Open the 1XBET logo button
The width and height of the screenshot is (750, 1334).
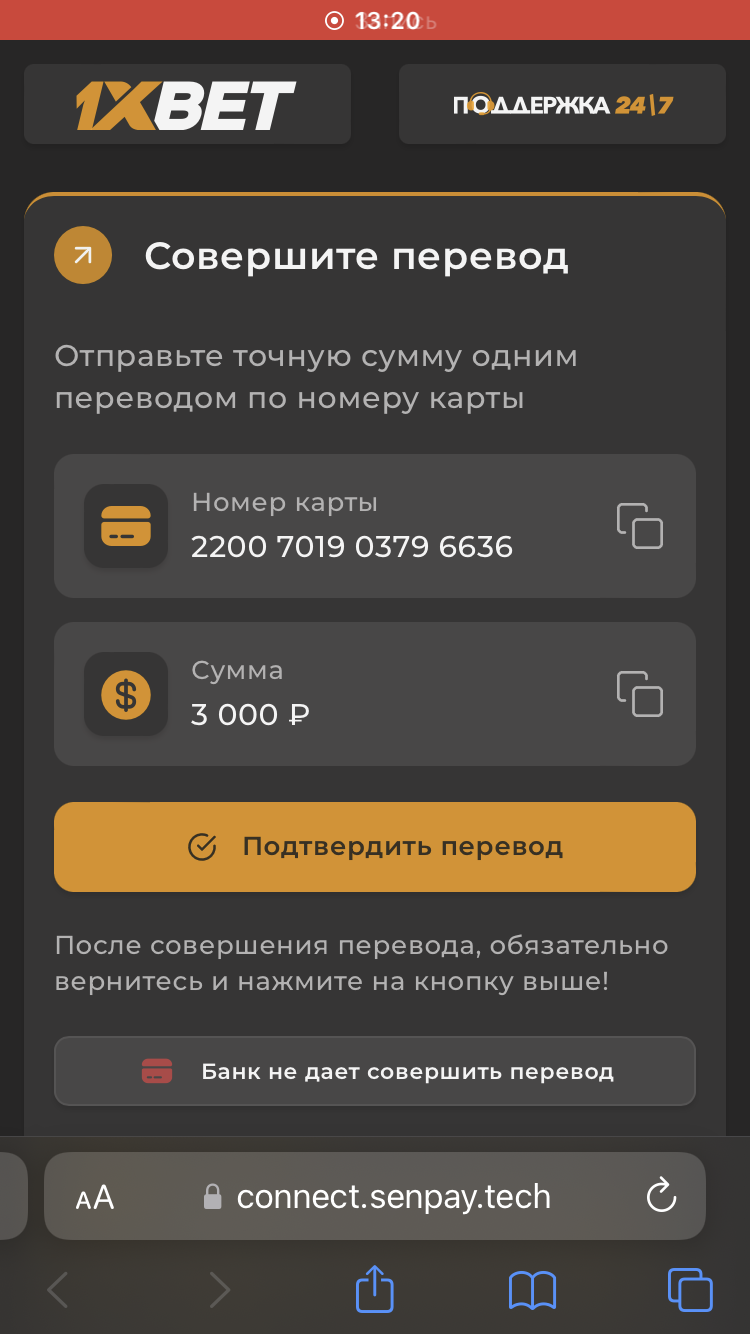click(187, 104)
